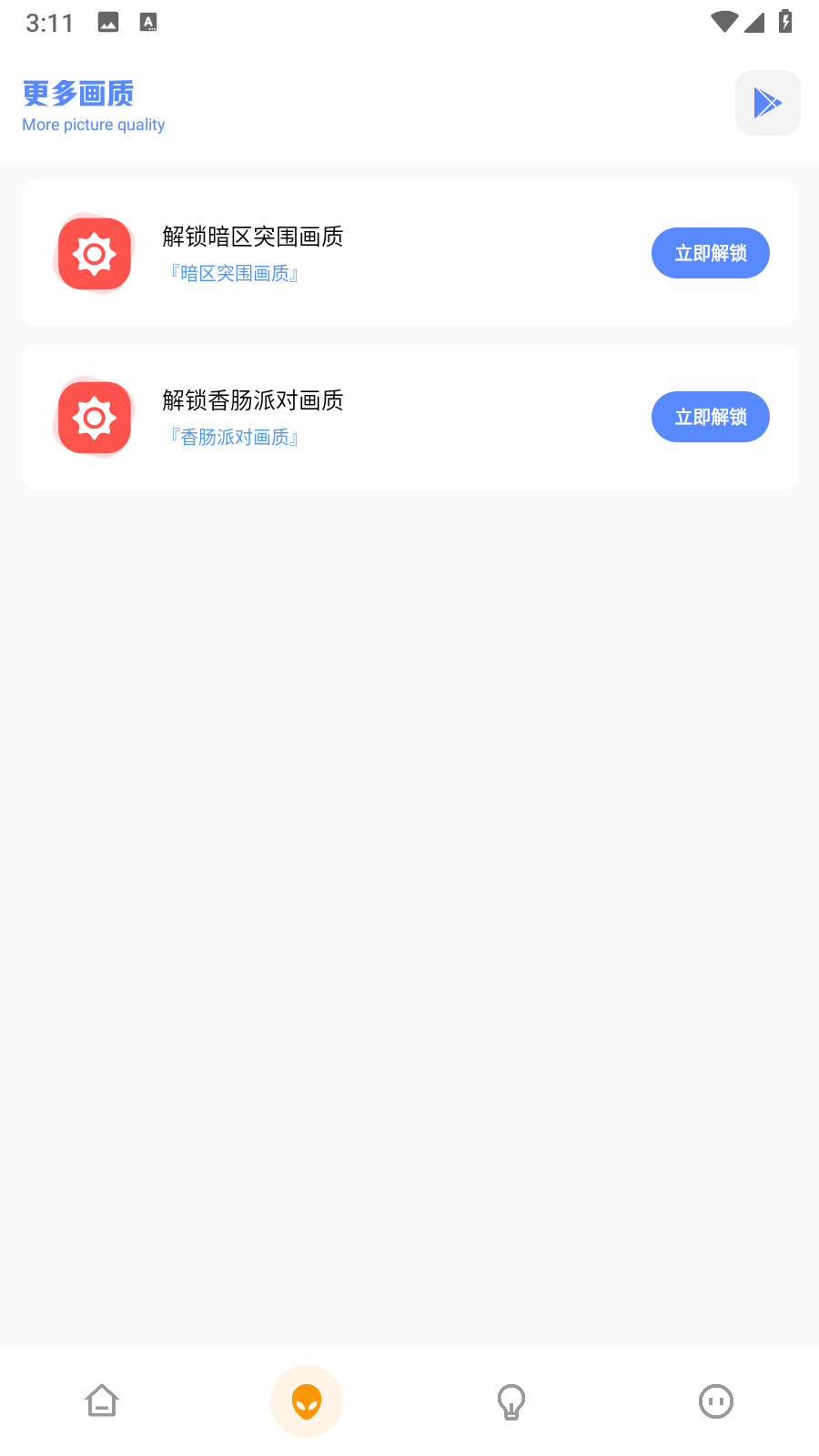
Task: Unlock 香肠派对 picture quality now
Action: click(710, 417)
